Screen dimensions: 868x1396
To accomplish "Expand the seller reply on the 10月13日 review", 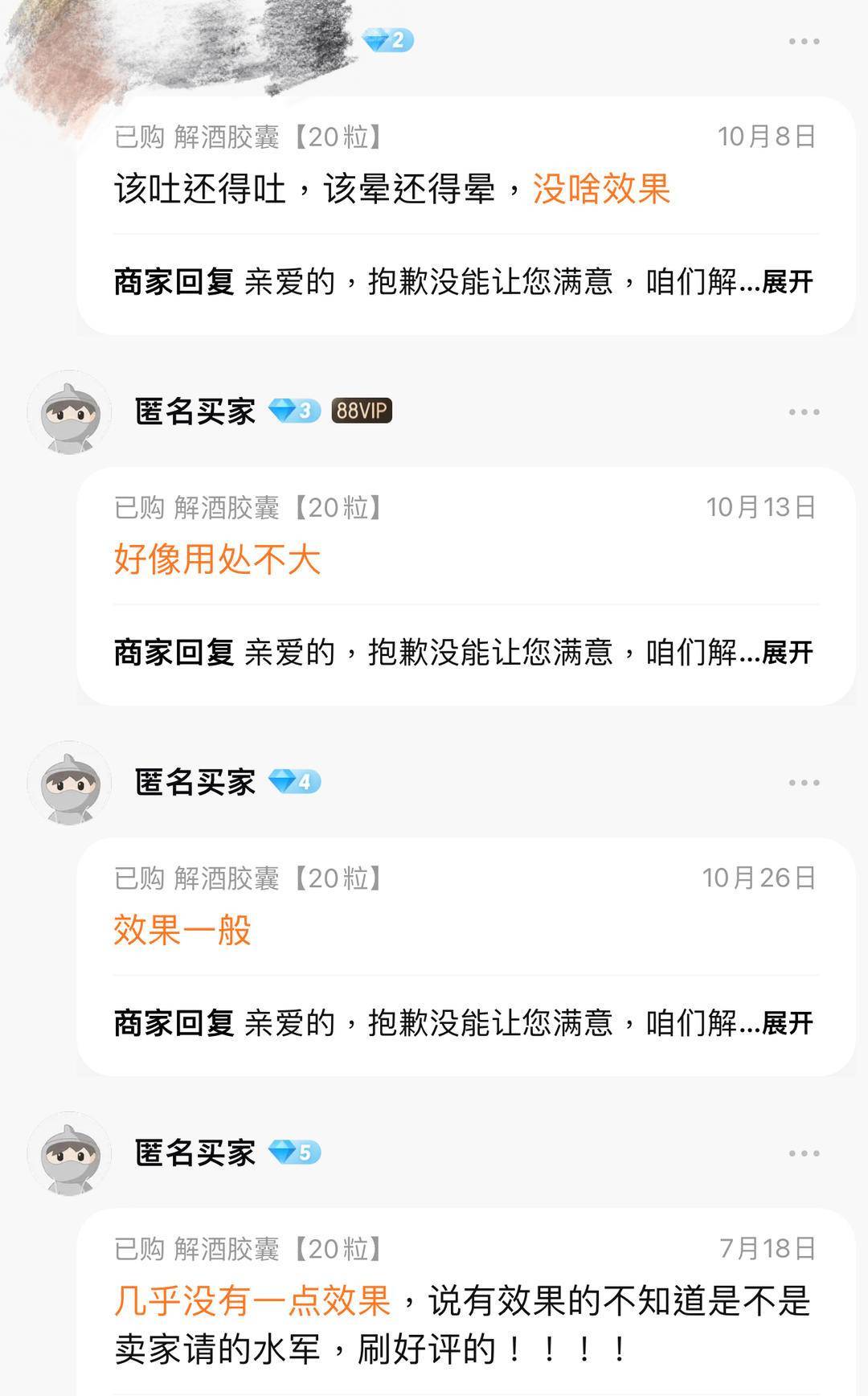I will coord(787,653).
